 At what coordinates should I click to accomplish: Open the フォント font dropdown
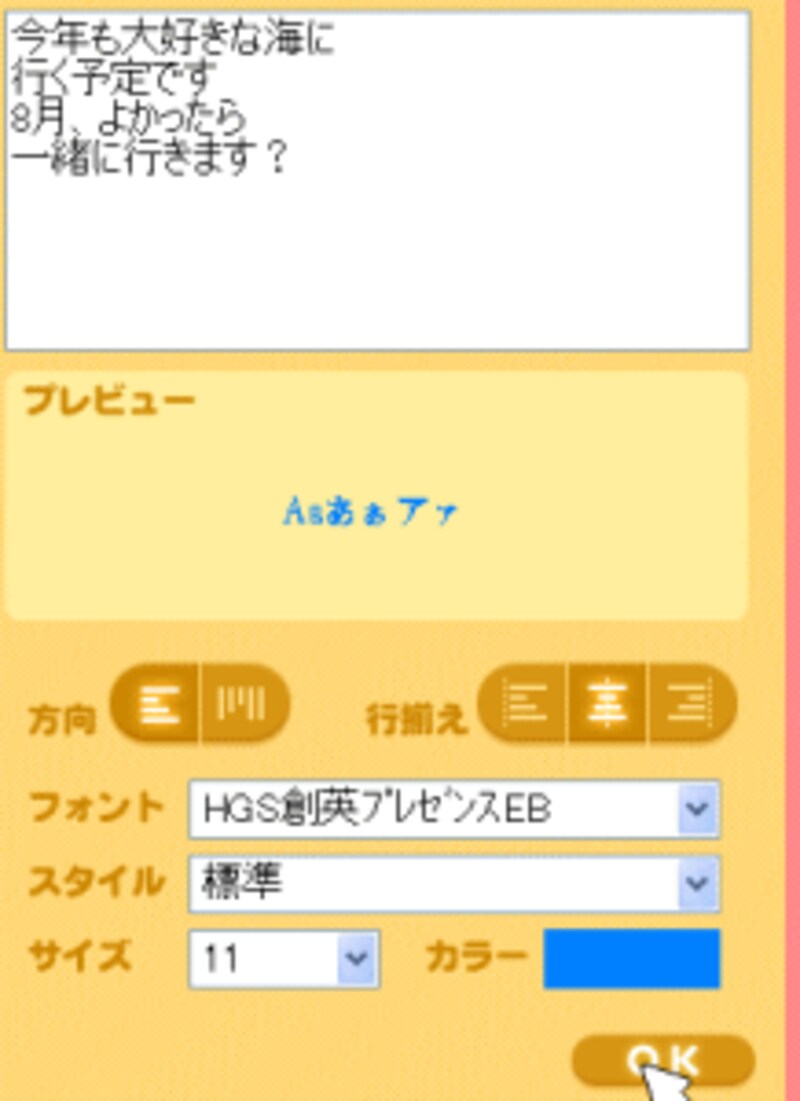[697, 809]
